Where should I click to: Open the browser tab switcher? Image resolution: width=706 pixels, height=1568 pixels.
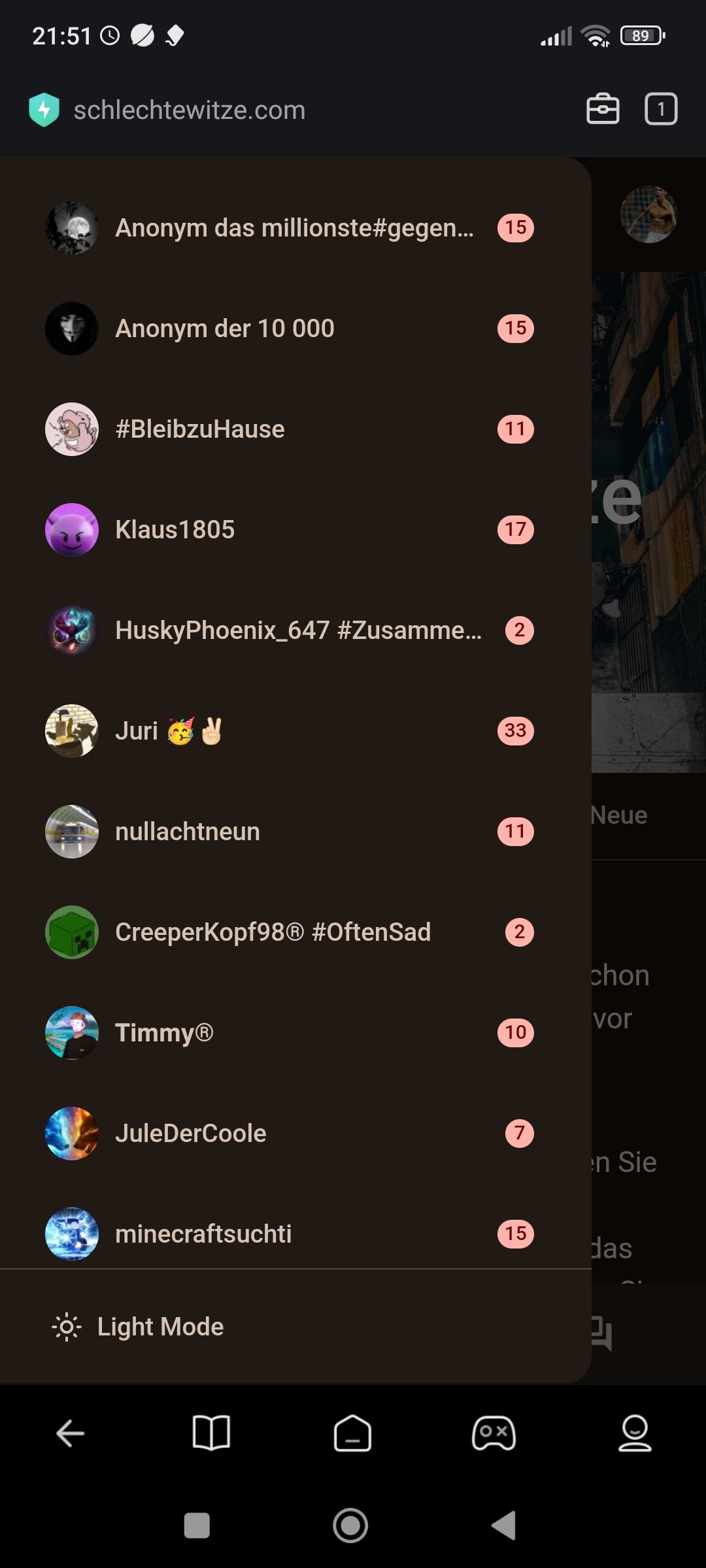click(x=661, y=109)
